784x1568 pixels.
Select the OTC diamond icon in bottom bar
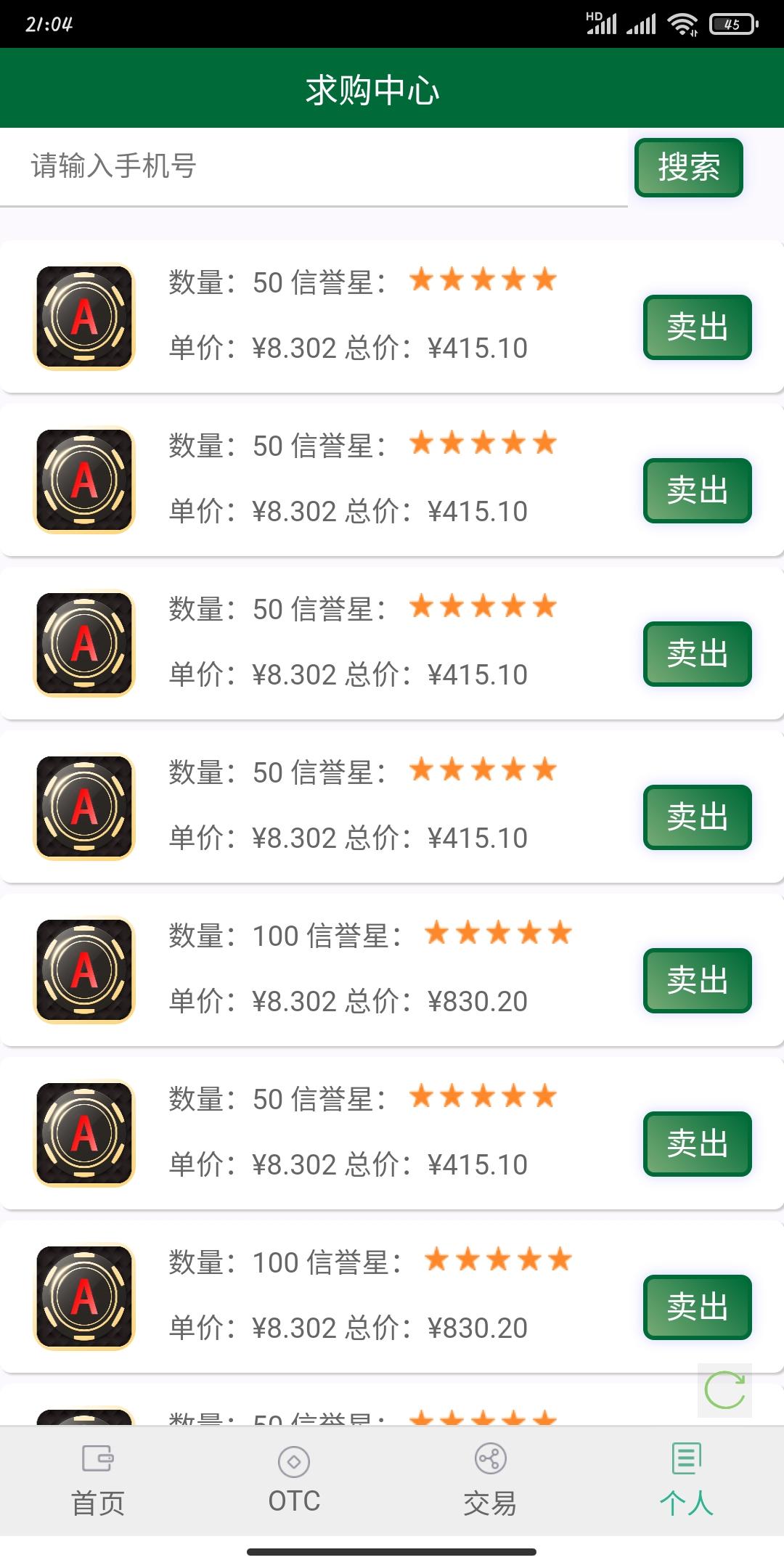click(294, 1459)
